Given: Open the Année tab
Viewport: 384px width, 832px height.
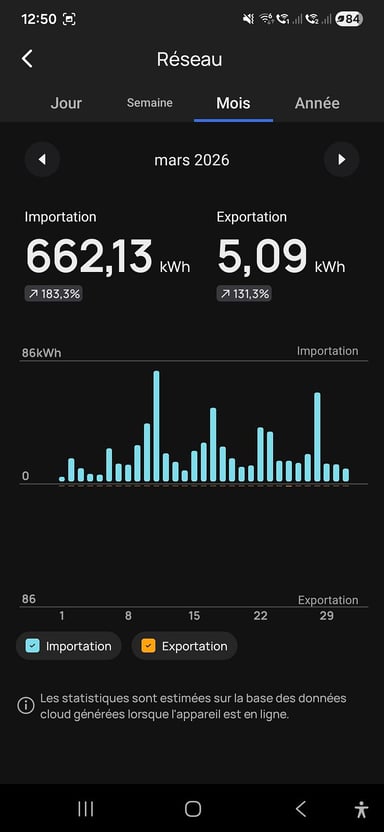Looking at the screenshot, I should [x=317, y=103].
